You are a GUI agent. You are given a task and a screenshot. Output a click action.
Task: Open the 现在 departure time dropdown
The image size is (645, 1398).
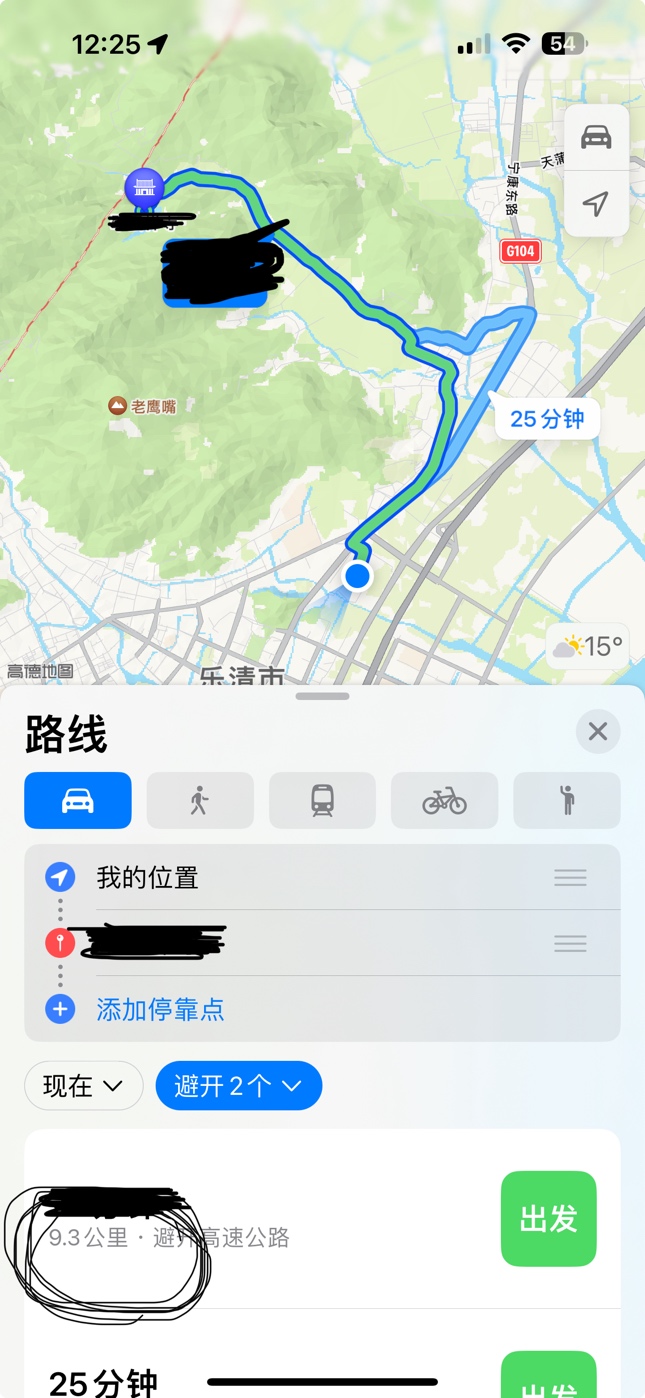click(84, 1086)
